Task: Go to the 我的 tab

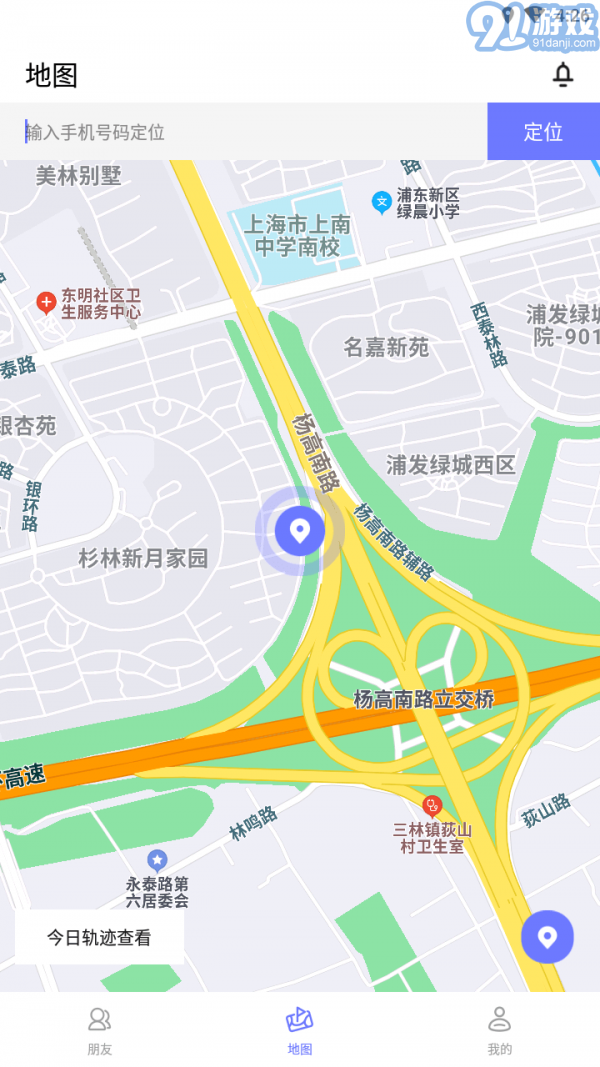Action: click(499, 1030)
